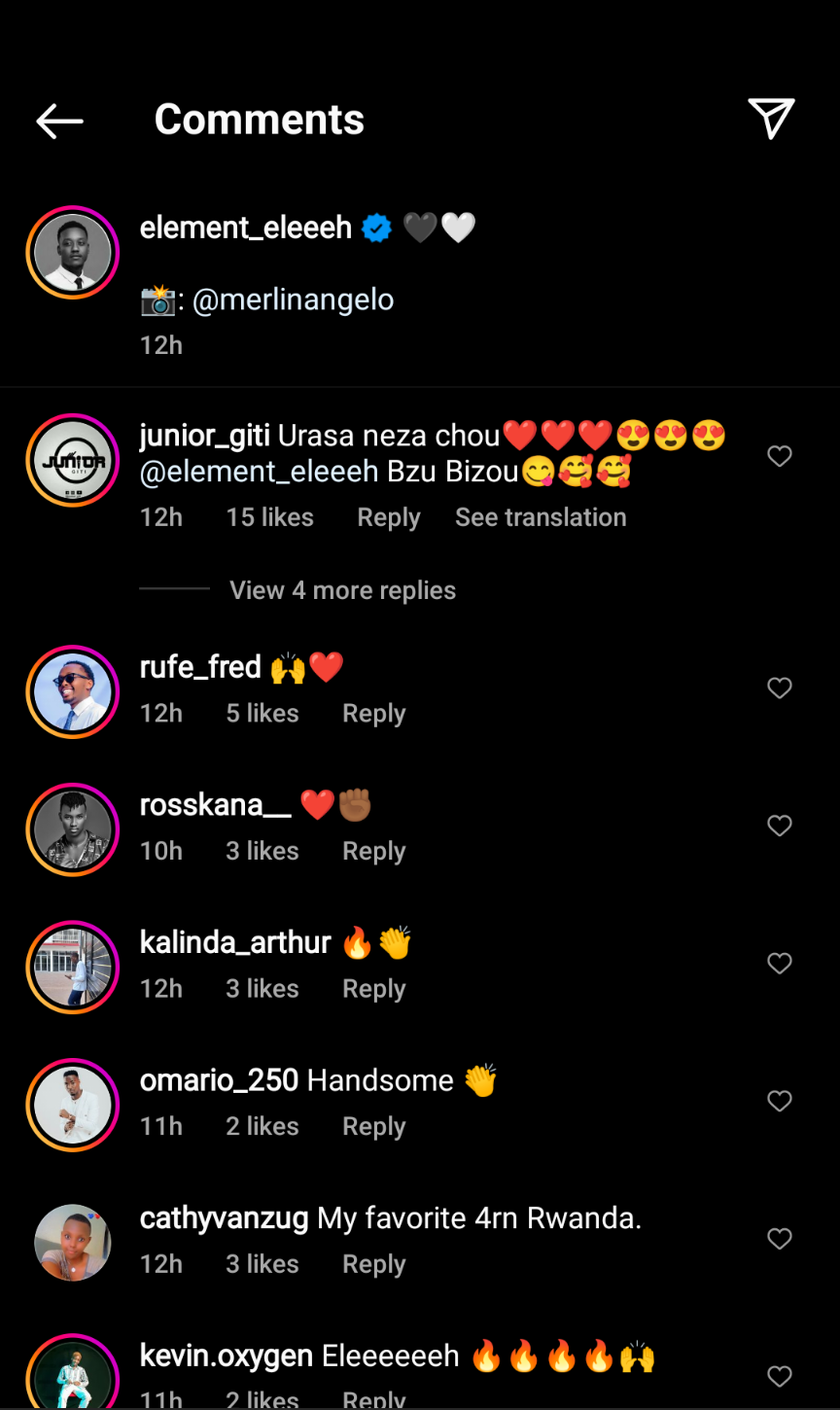Like rufe_fred's comment
Screen dimensions: 840x1410
(x=780, y=688)
